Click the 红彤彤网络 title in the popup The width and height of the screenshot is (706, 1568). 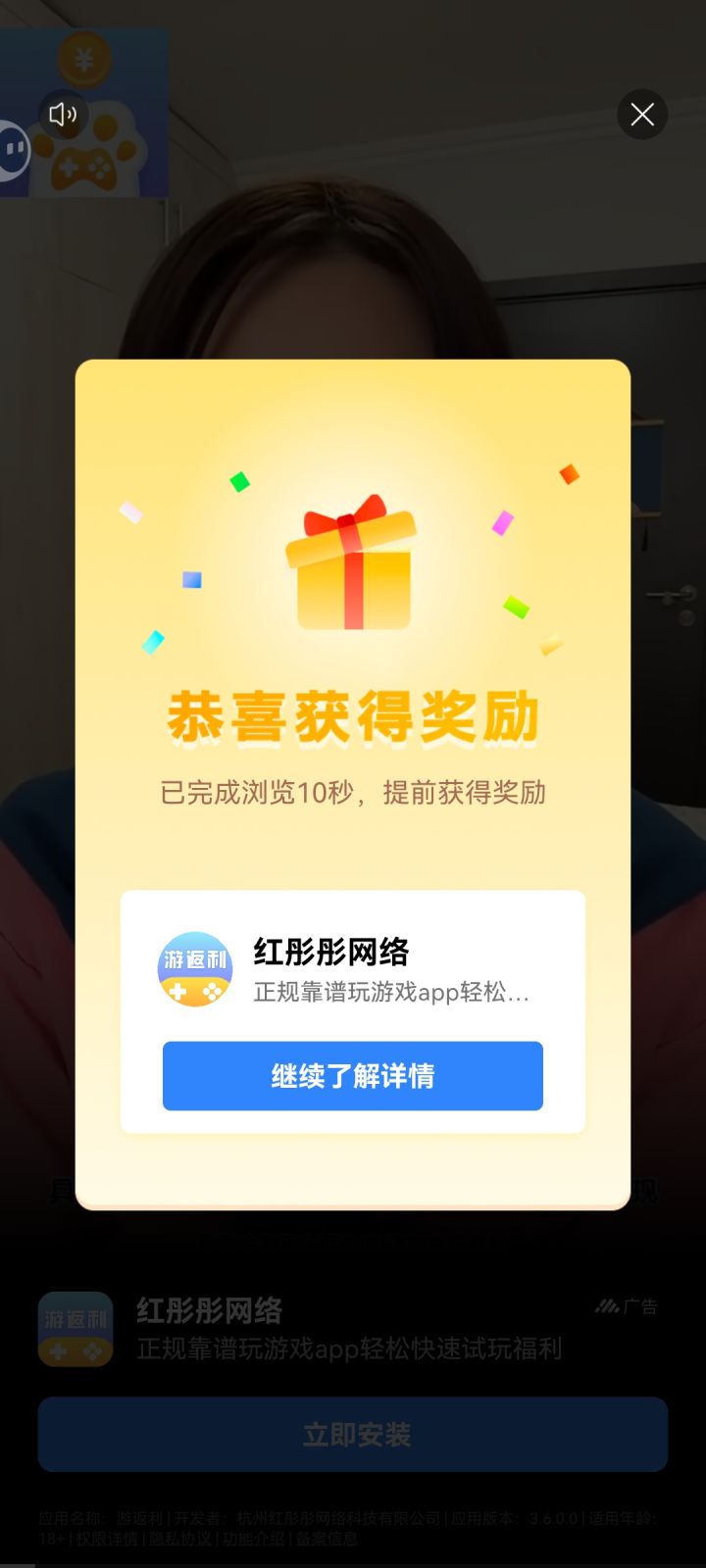pyautogui.click(x=333, y=952)
